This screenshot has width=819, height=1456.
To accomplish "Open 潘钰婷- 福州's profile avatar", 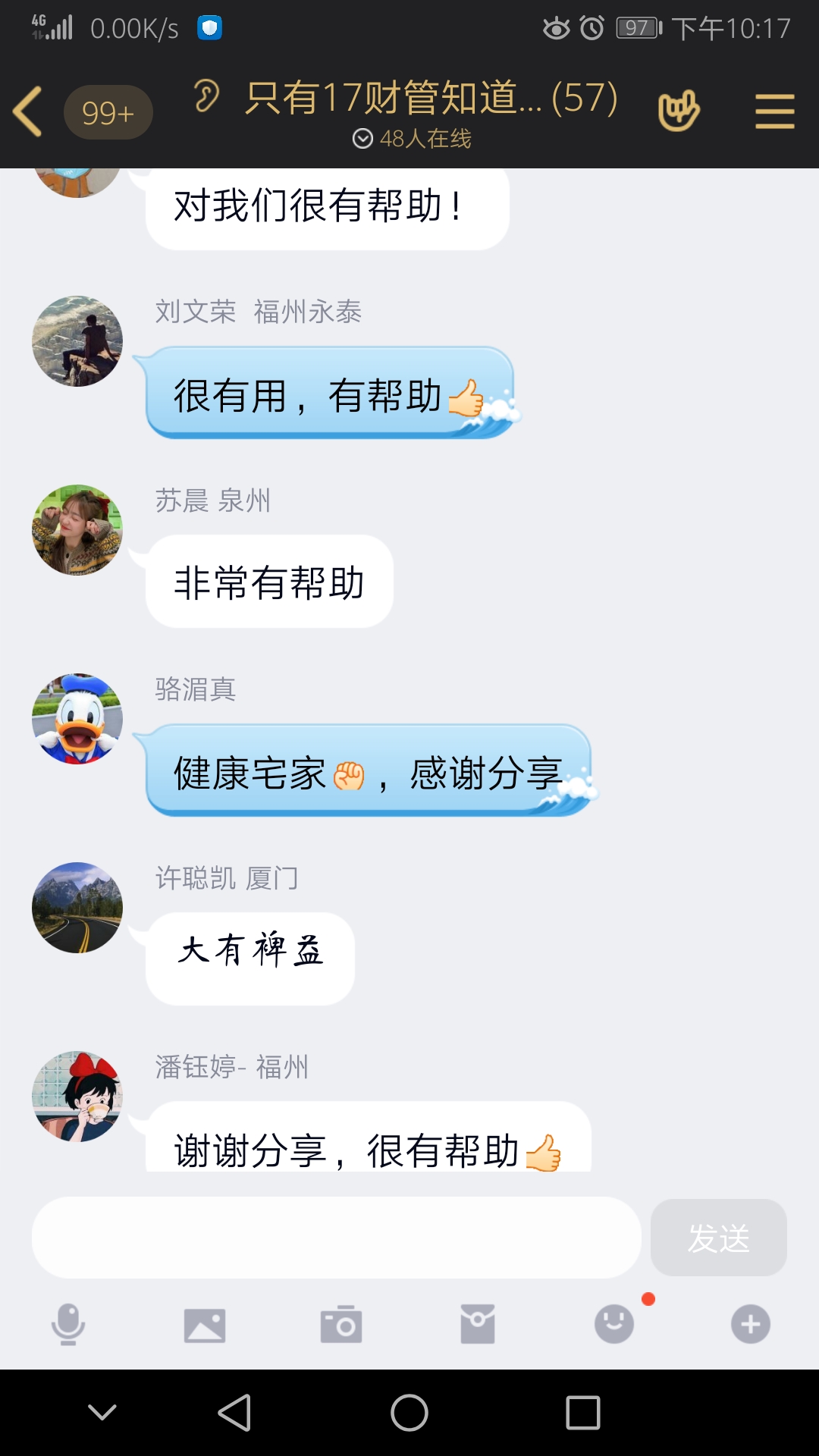I will coord(77,1097).
